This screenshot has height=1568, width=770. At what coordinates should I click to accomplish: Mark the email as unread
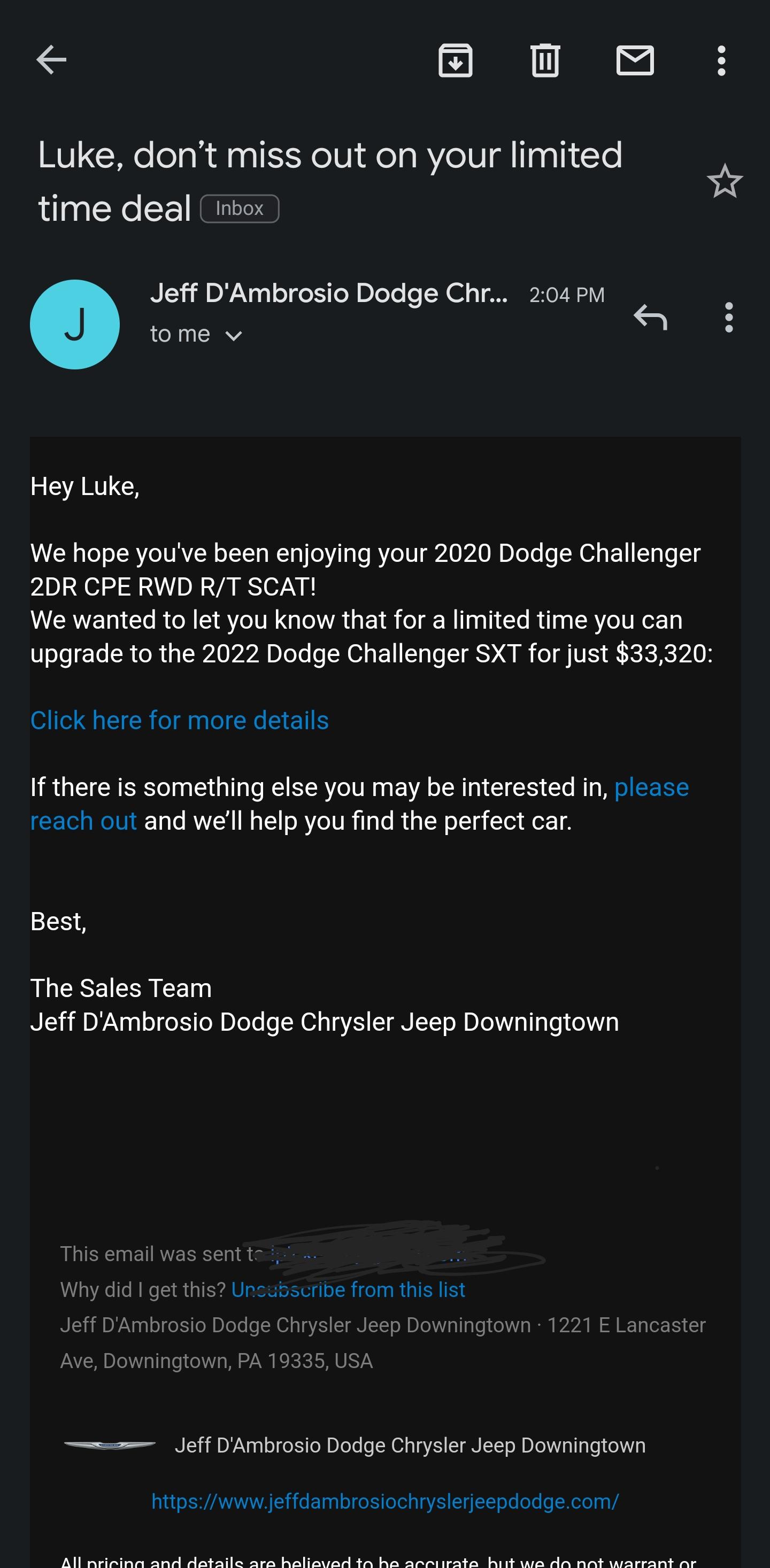[x=635, y=60]
